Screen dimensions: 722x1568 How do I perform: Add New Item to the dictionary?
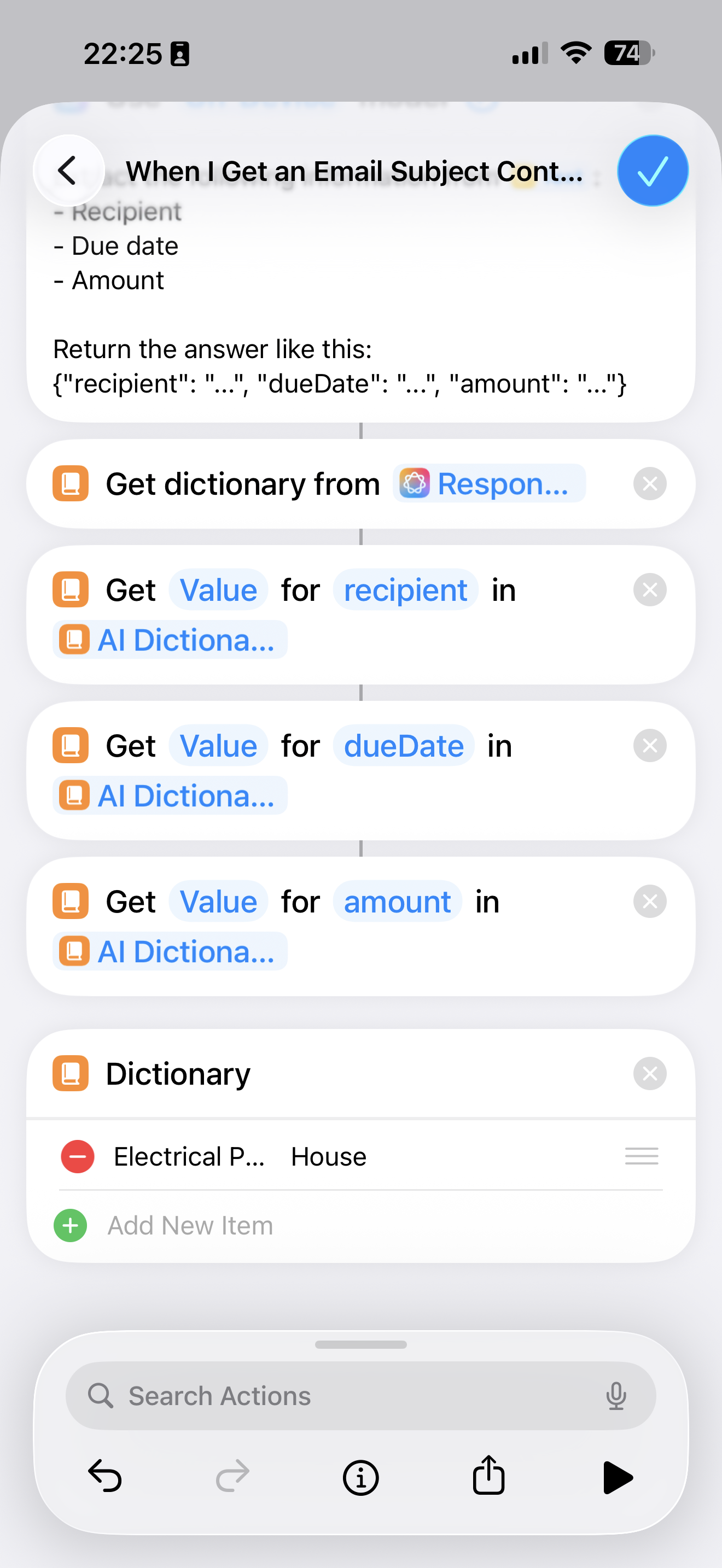pyautogui.click(x=189, y=1225)
